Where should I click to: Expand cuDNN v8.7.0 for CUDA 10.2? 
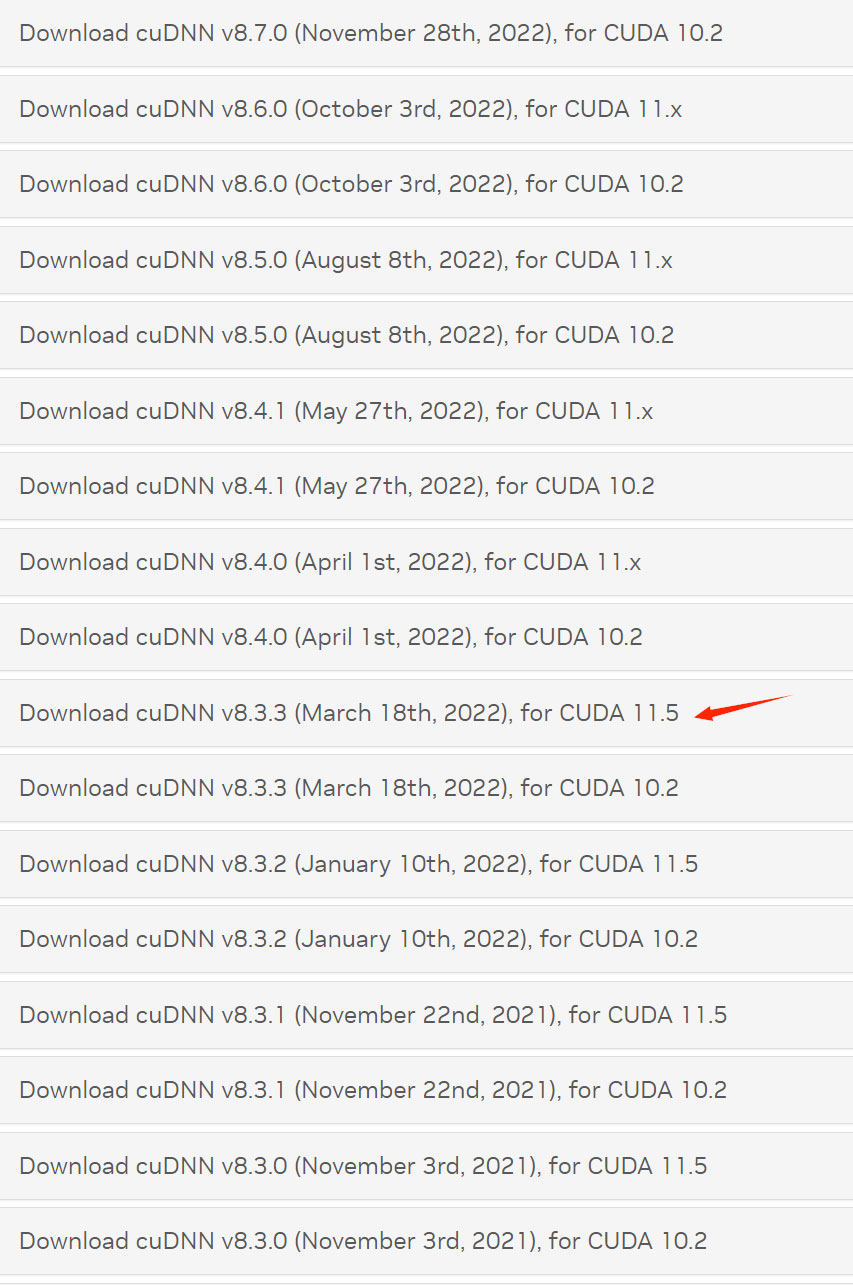(370, 33)
